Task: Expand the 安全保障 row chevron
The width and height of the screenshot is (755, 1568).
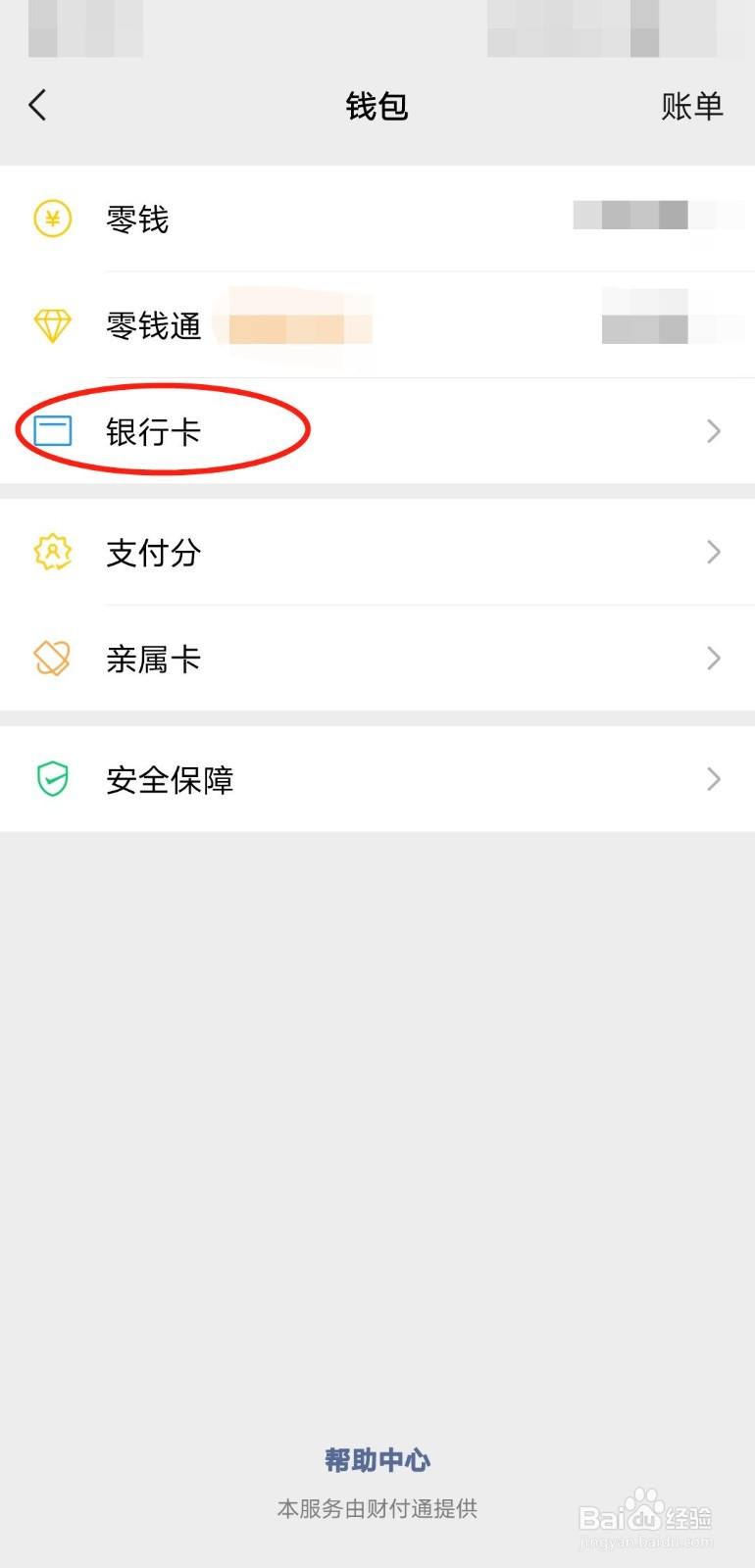Action: point(714,779)
